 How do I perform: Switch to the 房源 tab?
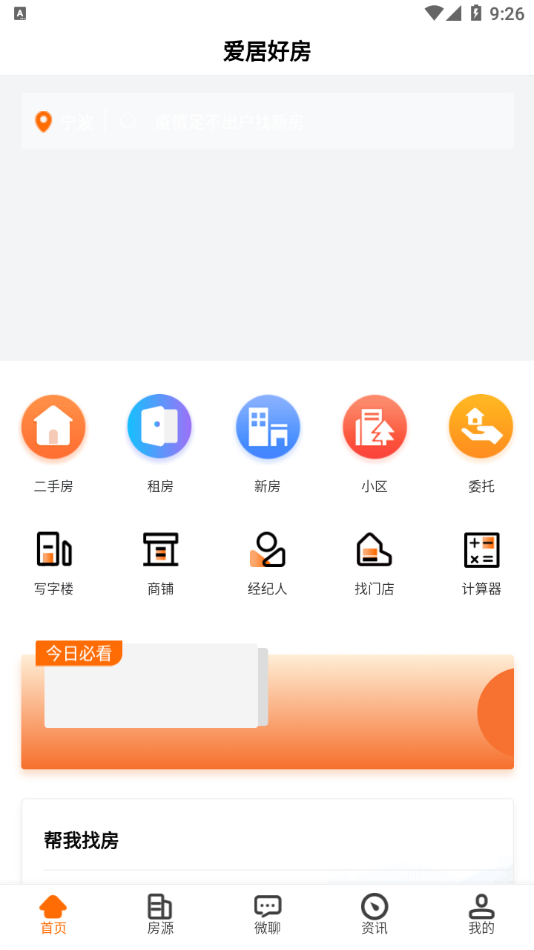pyautogui.click(x=160, y=914)
